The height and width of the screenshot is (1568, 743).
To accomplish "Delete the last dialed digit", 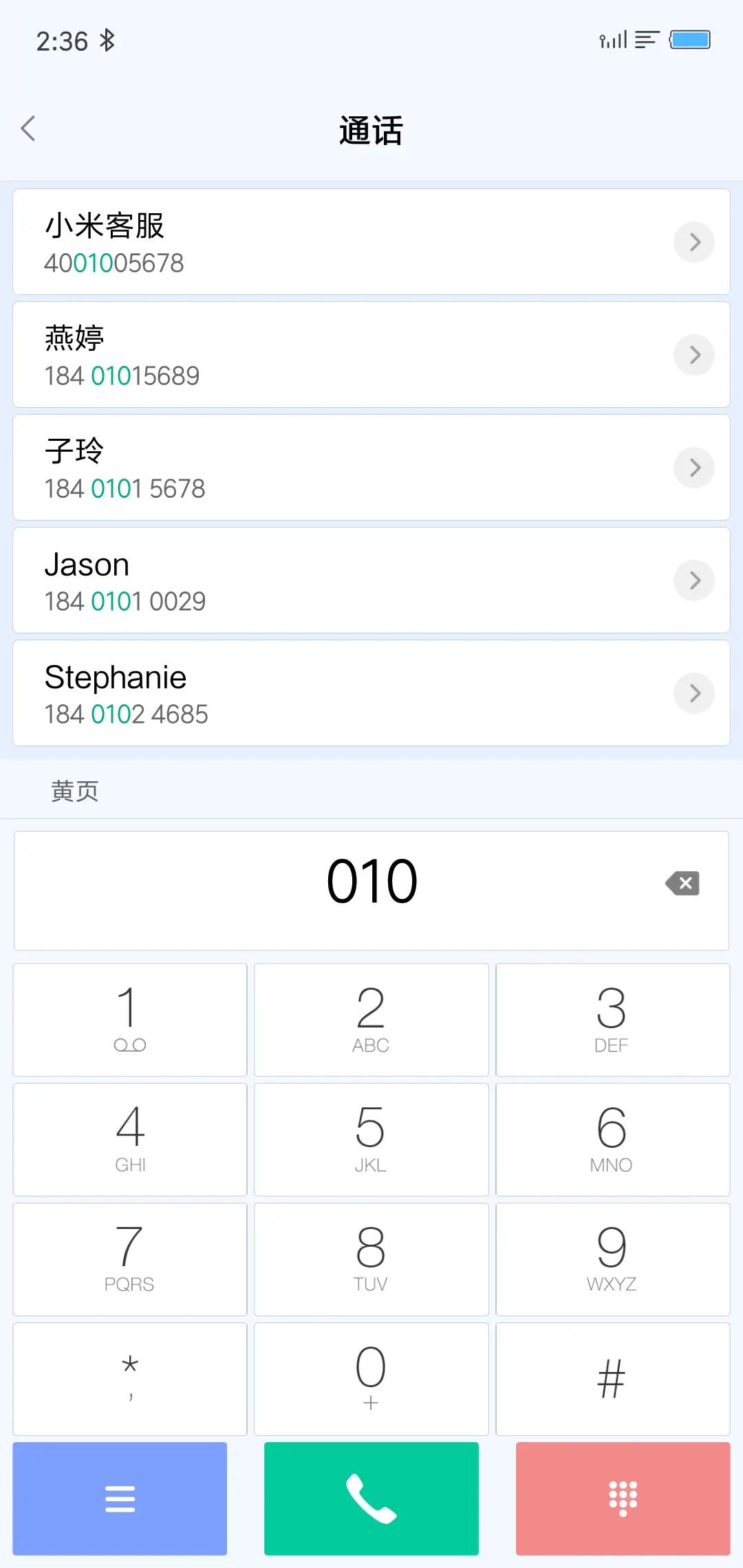I will point(682,884).
